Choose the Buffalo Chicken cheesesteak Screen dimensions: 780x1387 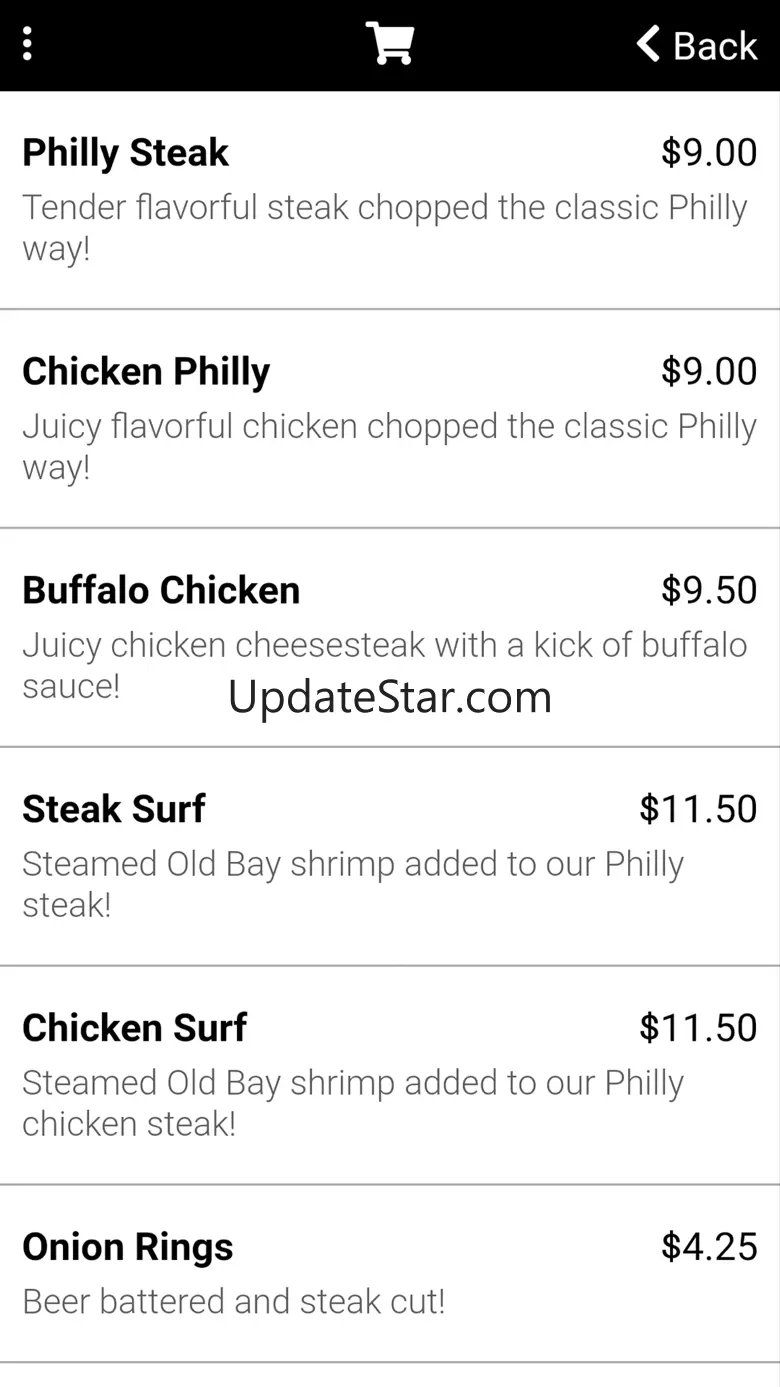pos(390,638)
